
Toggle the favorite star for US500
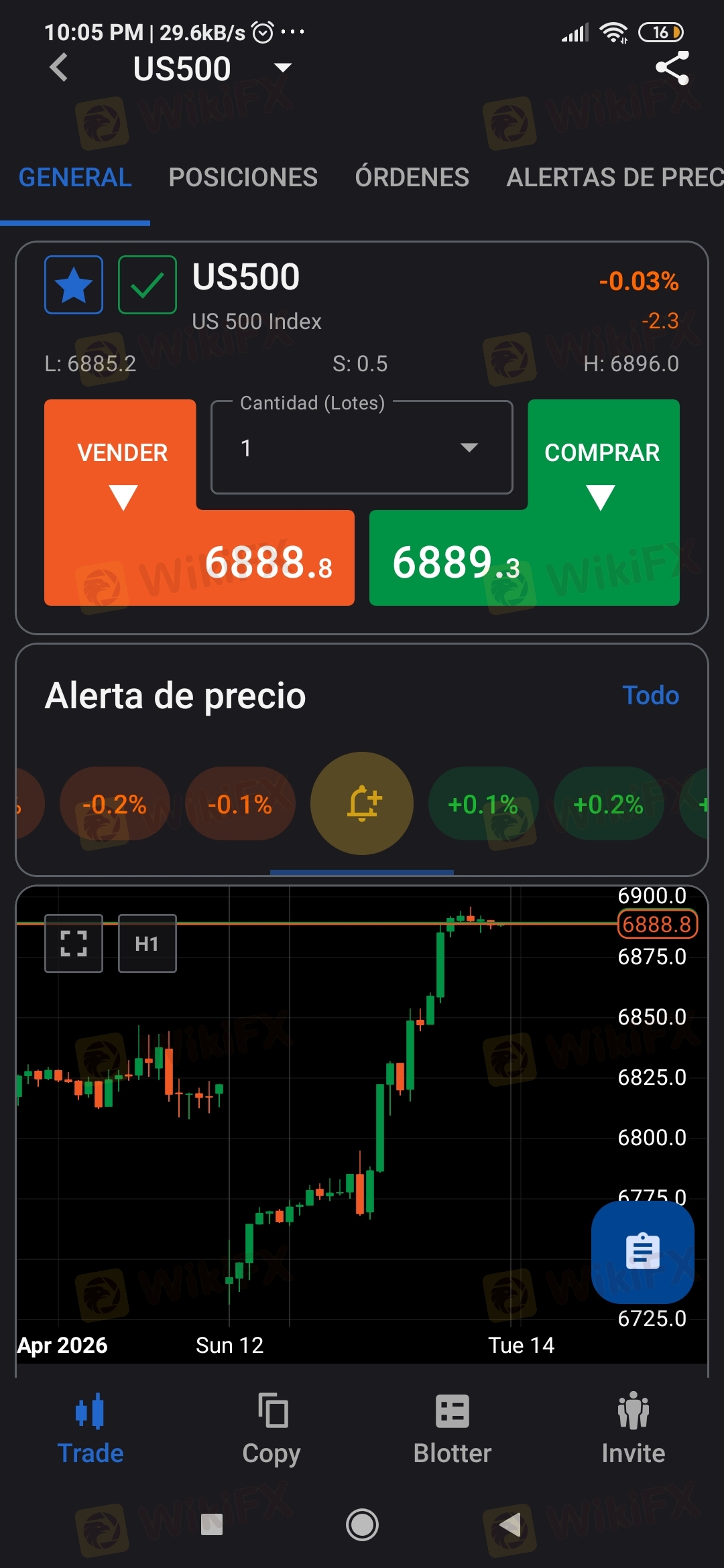[74, 285]
